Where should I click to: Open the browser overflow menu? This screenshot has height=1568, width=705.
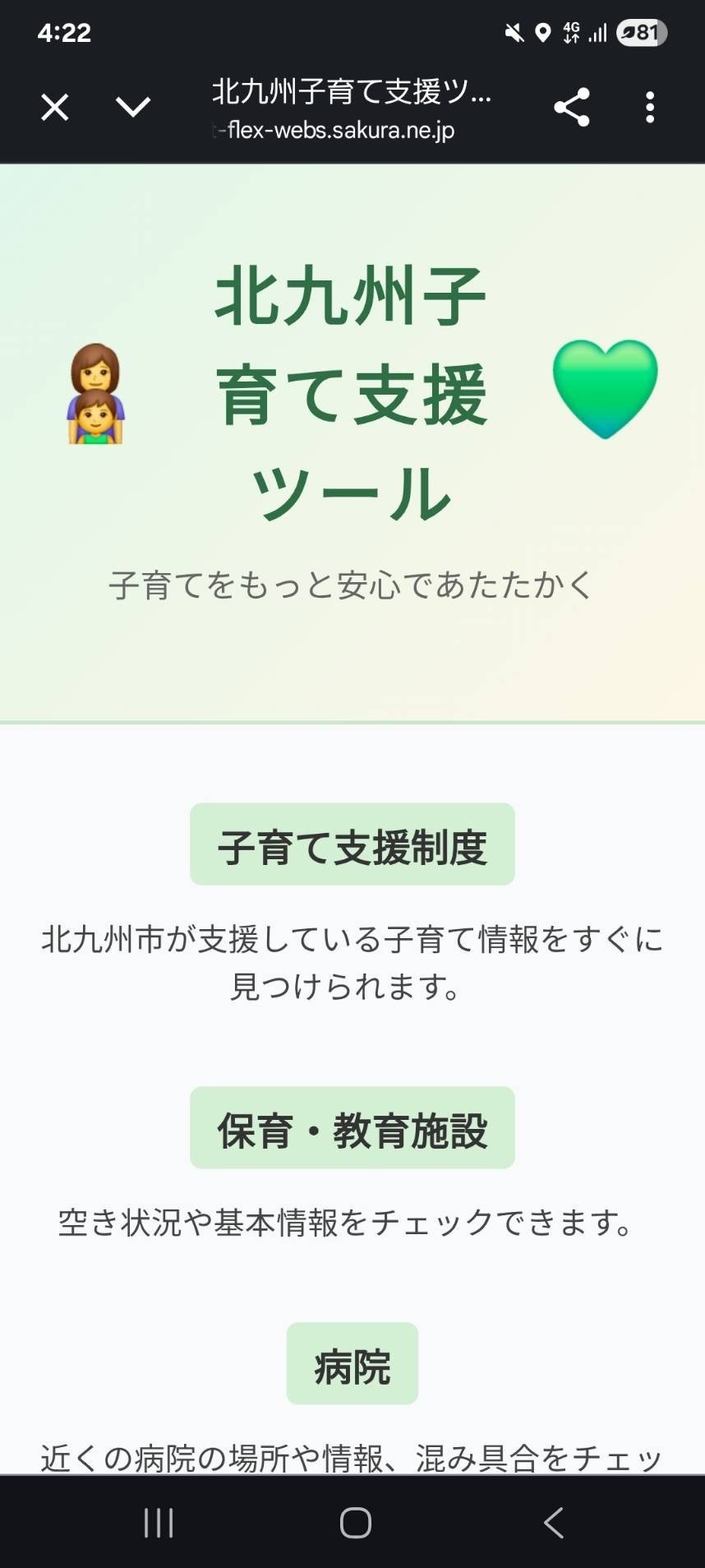coord(650,107)
